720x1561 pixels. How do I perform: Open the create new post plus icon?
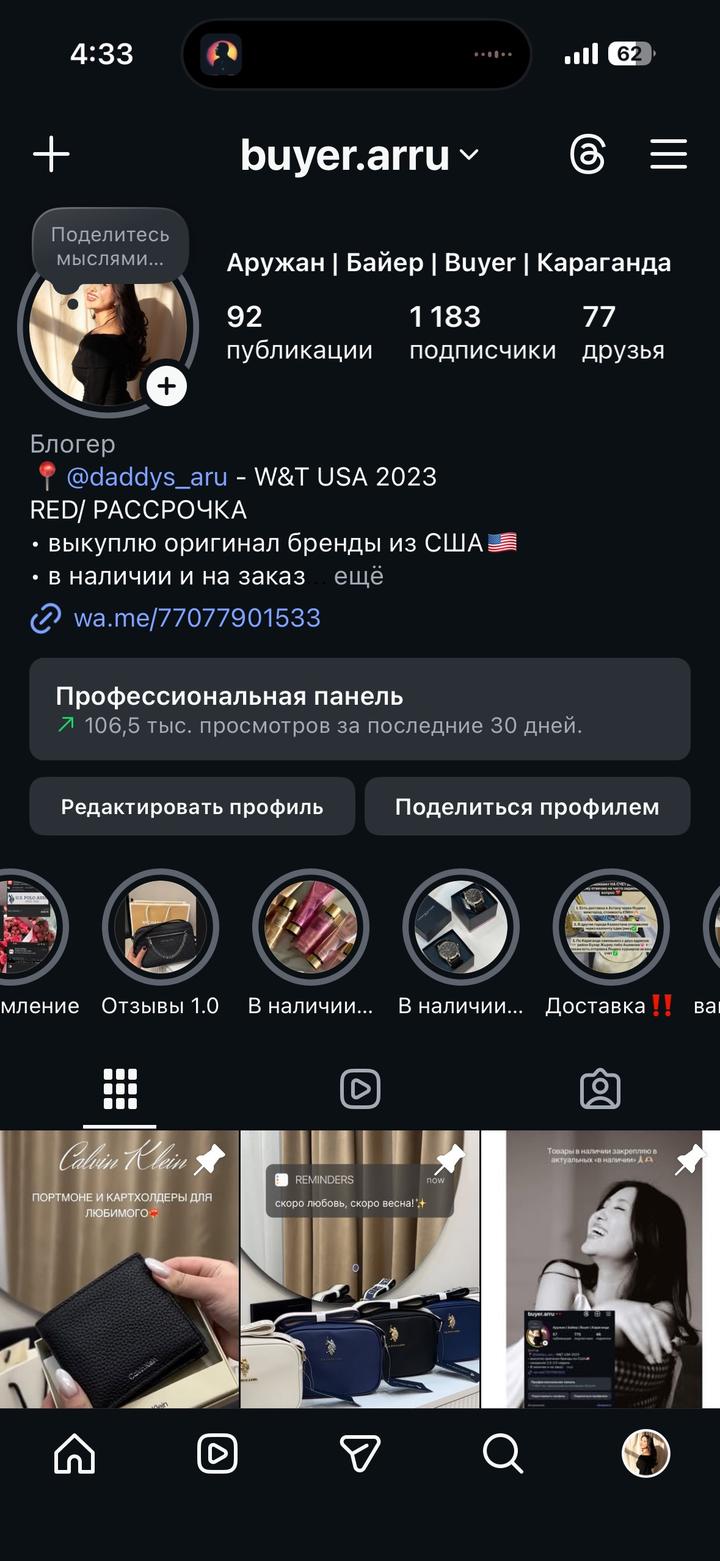(x=52, y=154)
